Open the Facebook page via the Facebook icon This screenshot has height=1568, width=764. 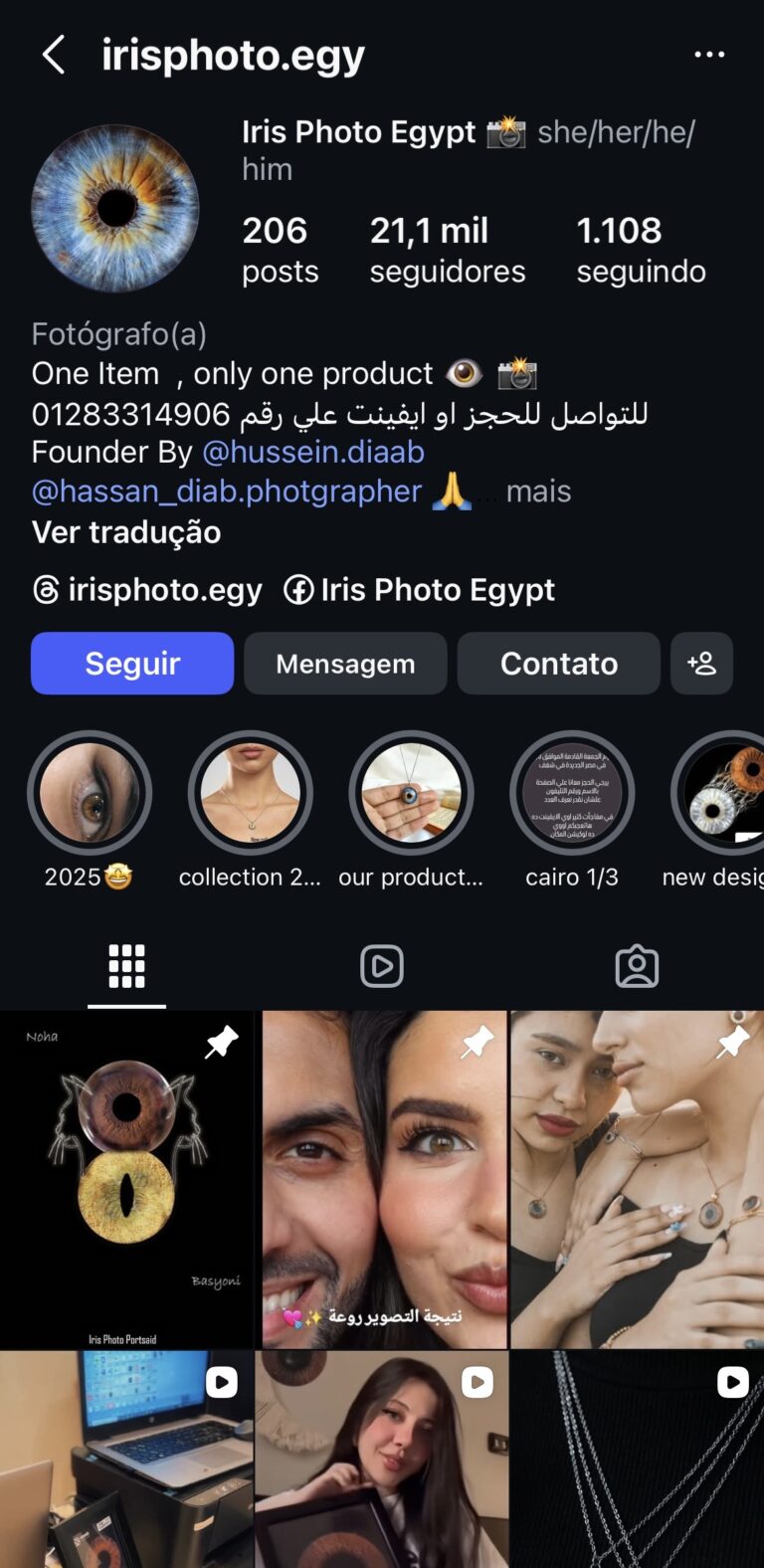(297, 589)
